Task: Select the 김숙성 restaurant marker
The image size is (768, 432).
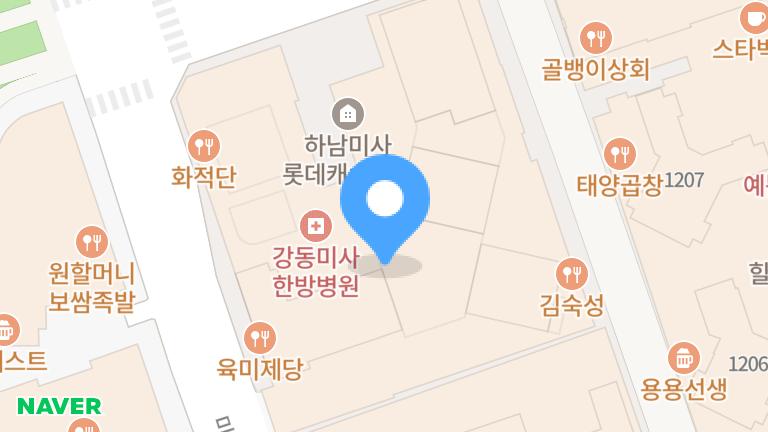Action: [571, 272]
